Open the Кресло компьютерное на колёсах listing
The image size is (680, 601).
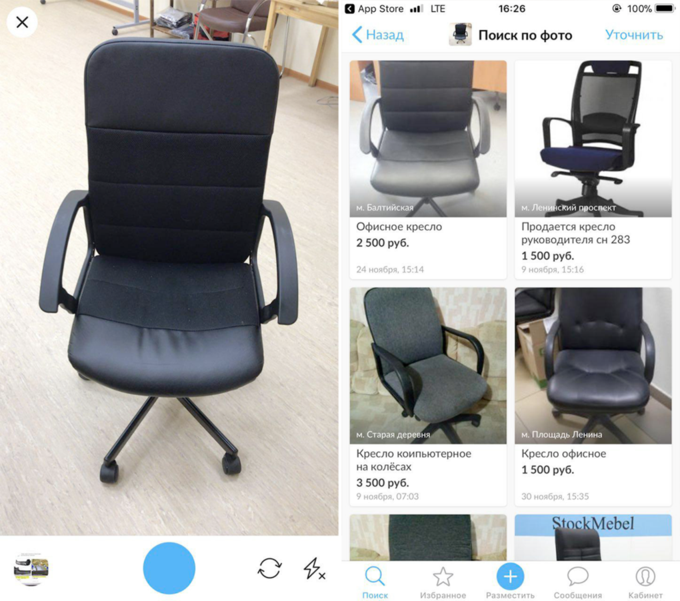coord(427,395)
